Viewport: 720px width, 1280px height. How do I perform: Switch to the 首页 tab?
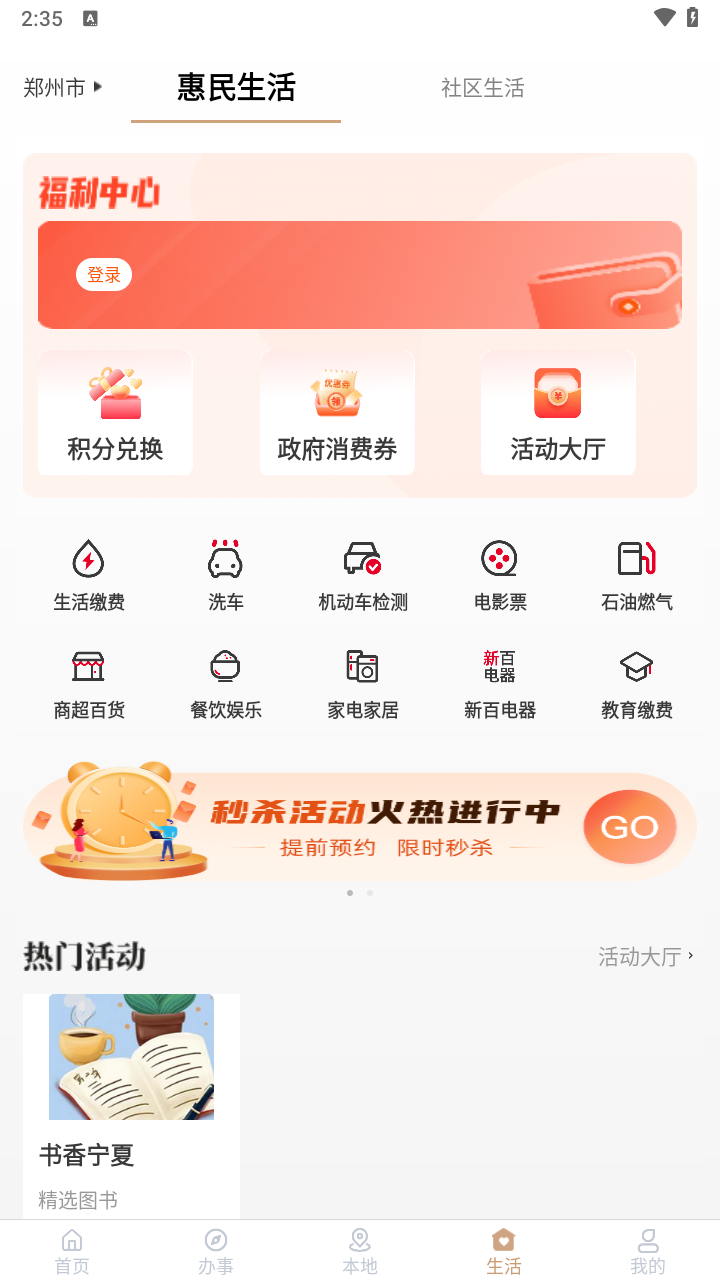[72, 1251]
